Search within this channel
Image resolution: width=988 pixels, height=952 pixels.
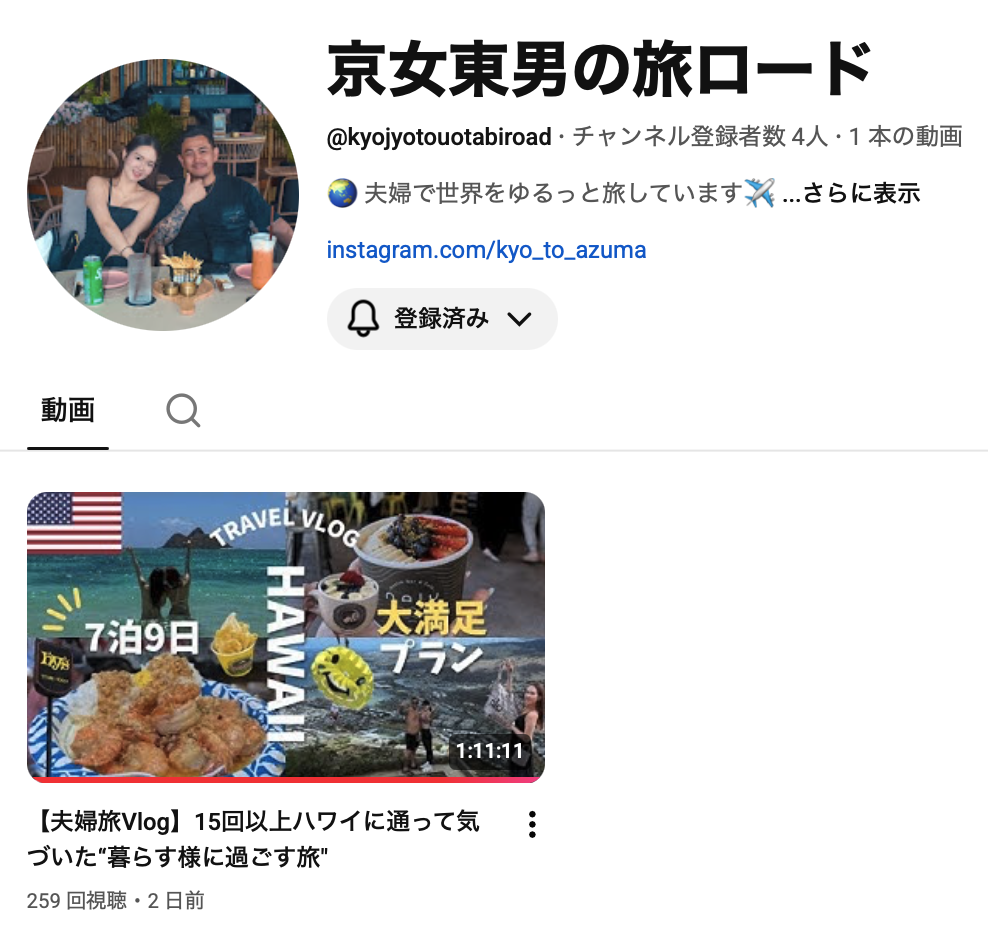pyautogui.click(x=183, y=410)
